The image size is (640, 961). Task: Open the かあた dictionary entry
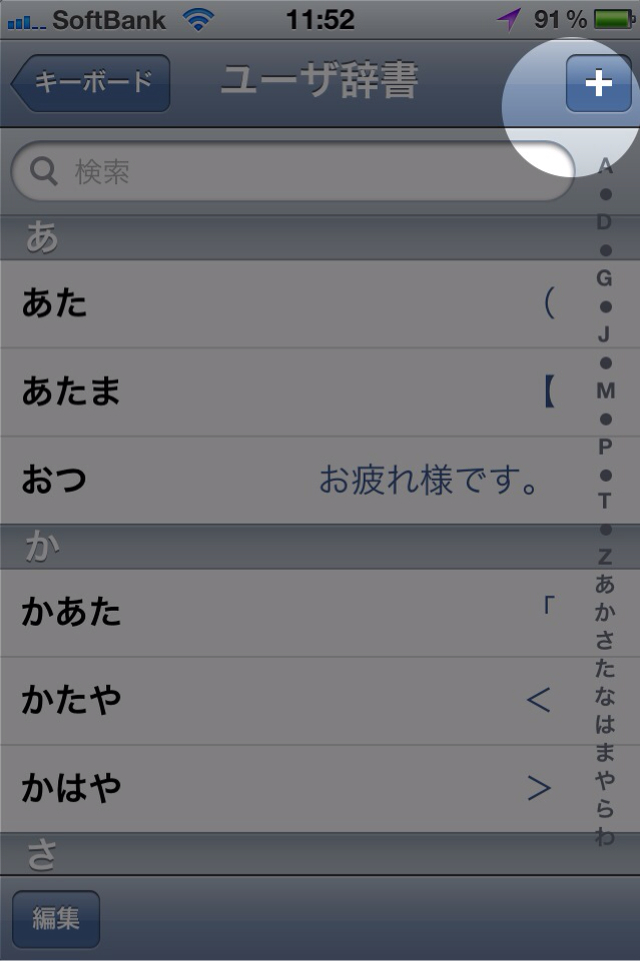coord(290,612)
